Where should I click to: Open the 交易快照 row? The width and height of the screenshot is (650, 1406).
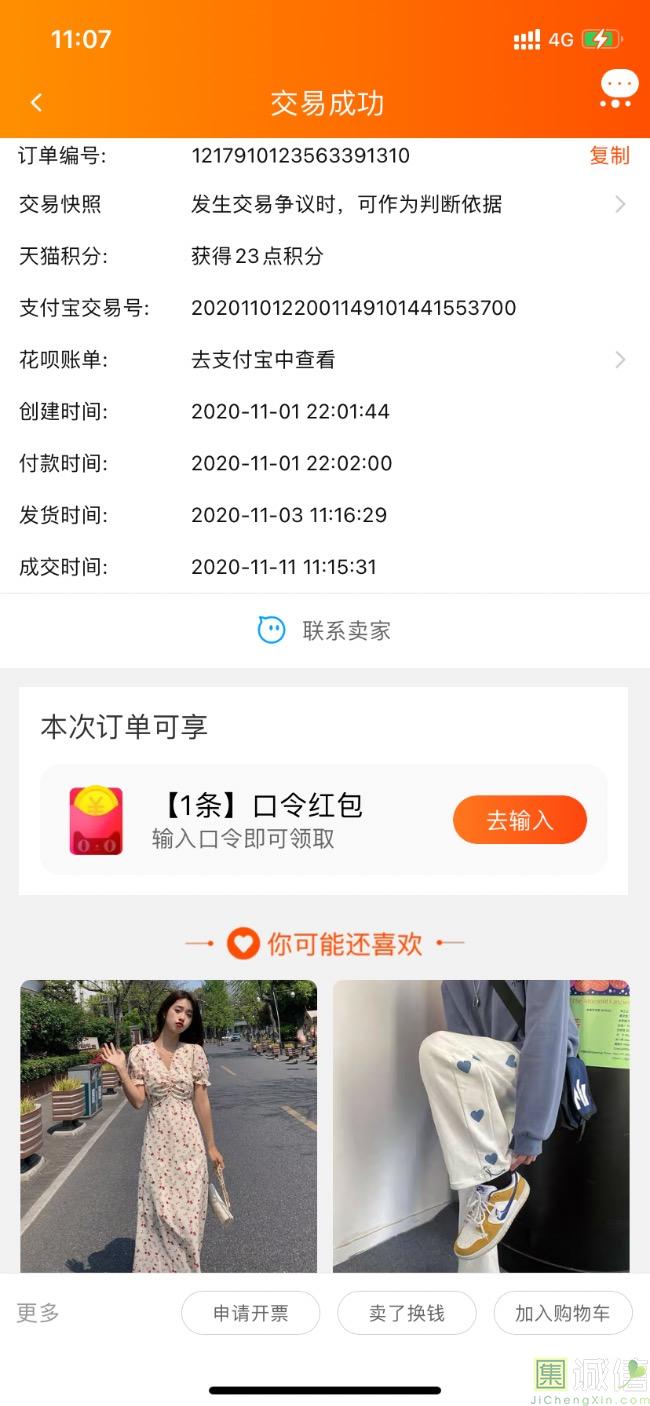pos(324,205)
